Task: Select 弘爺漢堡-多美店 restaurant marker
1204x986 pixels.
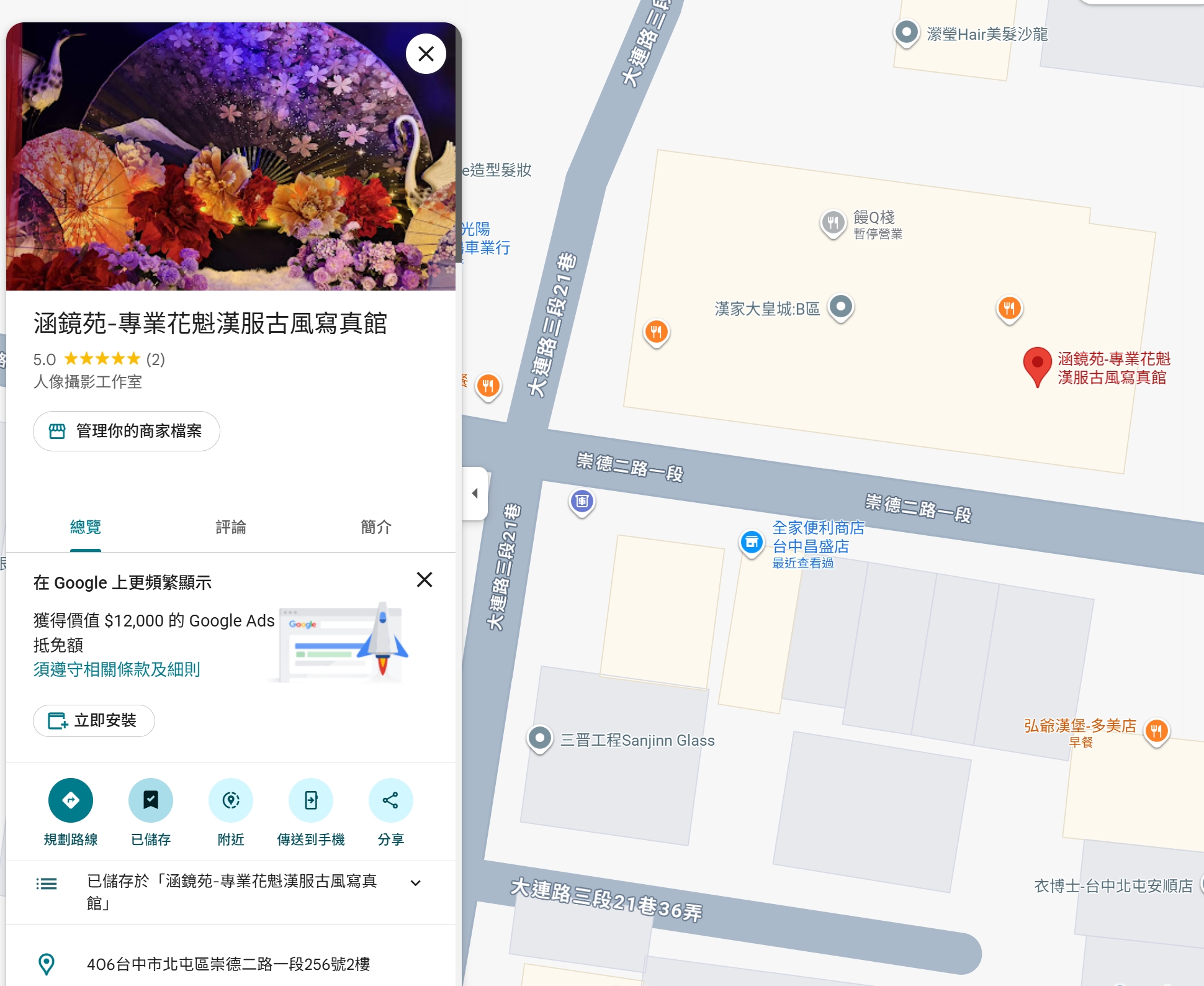Action: tap(1156, 731)
